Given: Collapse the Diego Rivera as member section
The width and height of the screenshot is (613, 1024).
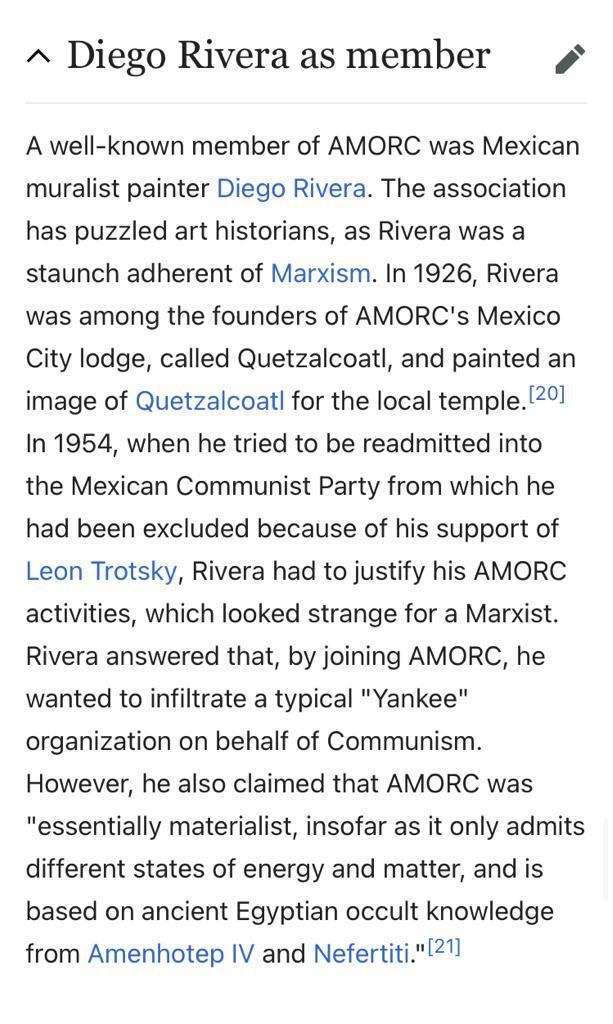Looking at the screenshot, I should tap(38, 58).
